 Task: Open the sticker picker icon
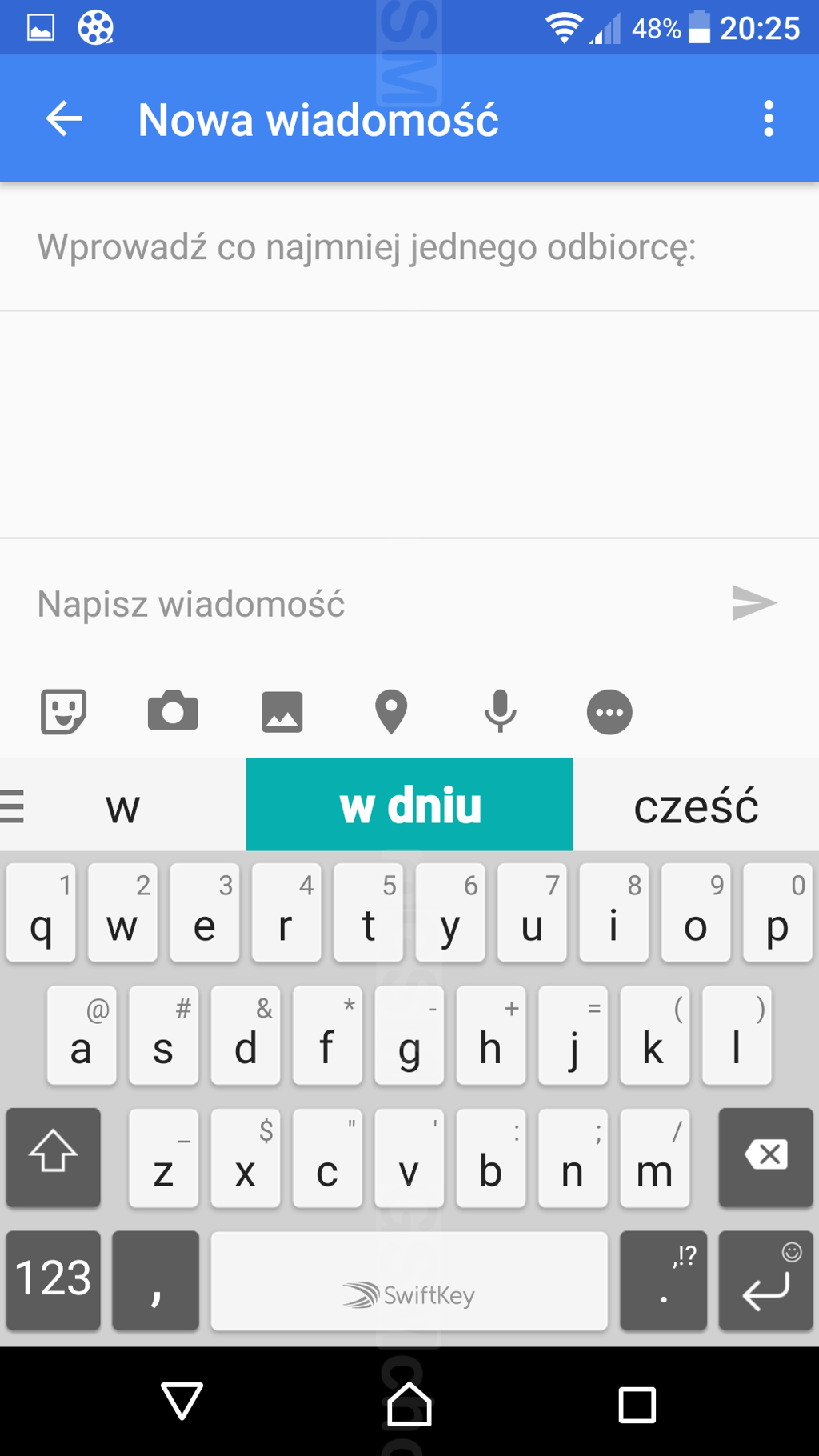point(63,711)
